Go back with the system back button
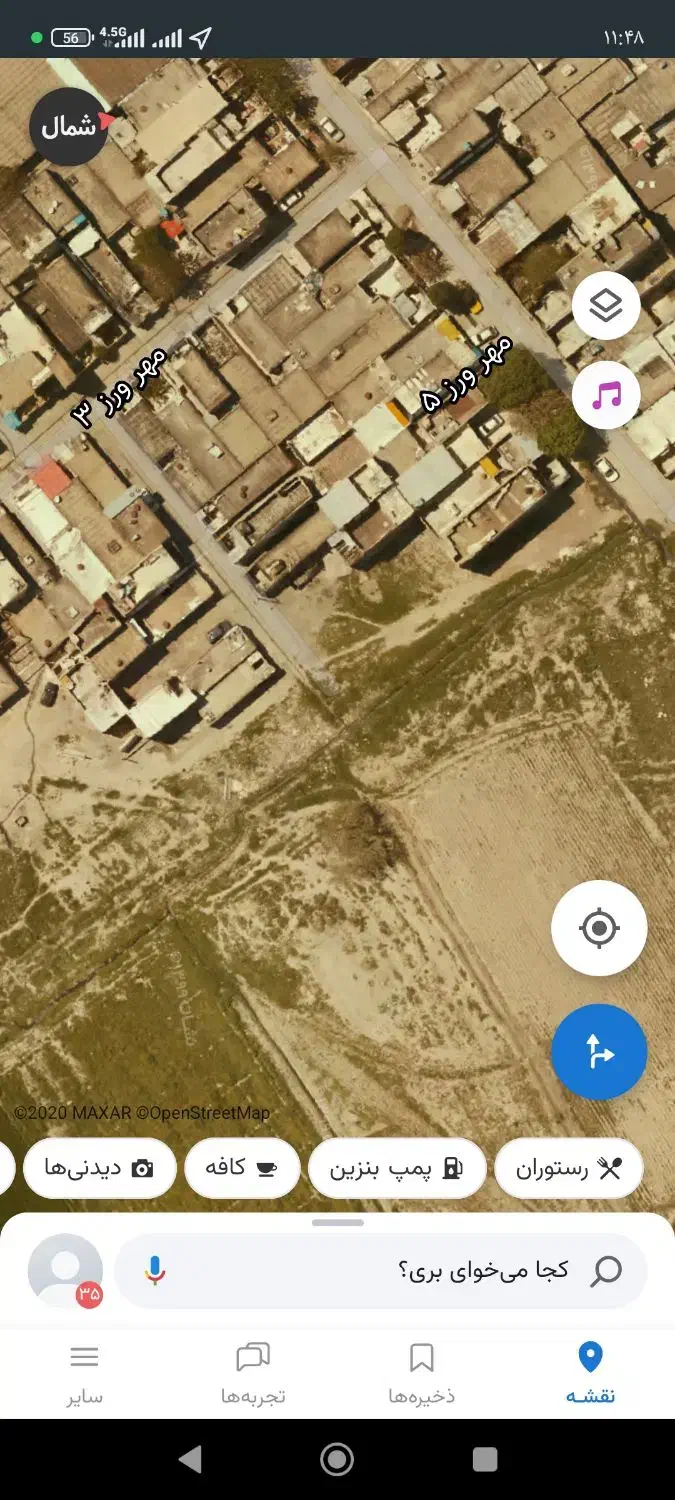 pyautogui.click(x=190, y=1459)
